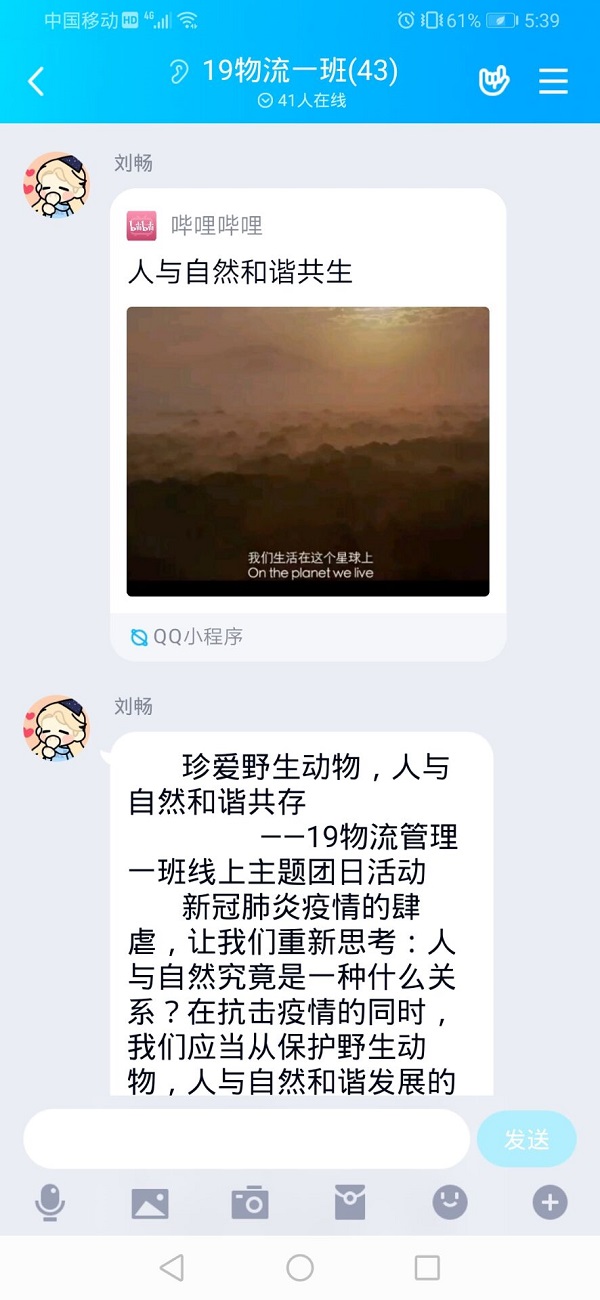This screenshot has width=600, height=1300.
Task: Tap the 发送 send button
Action: pos(526,1138)
